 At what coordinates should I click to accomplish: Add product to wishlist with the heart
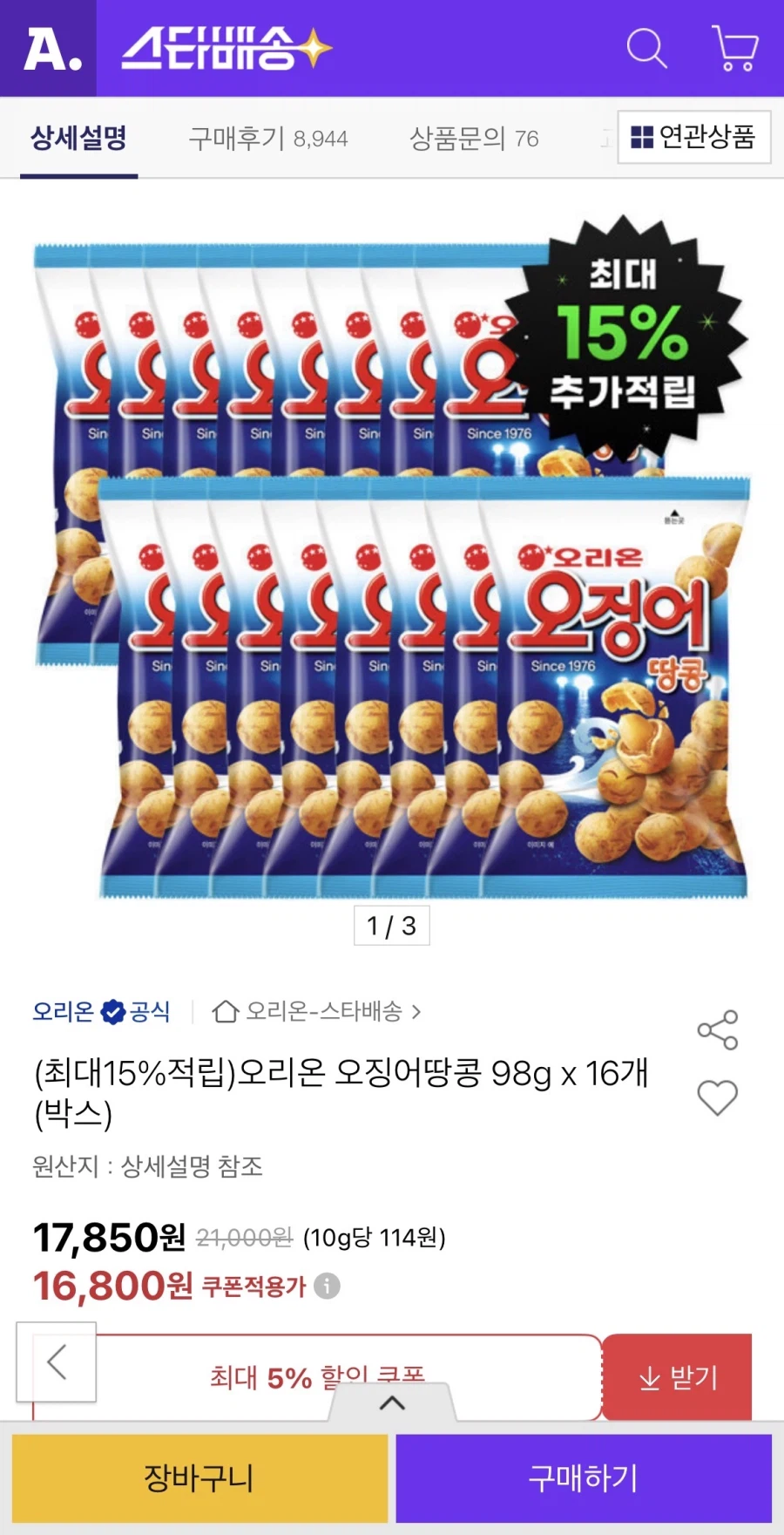point(717,1099)
